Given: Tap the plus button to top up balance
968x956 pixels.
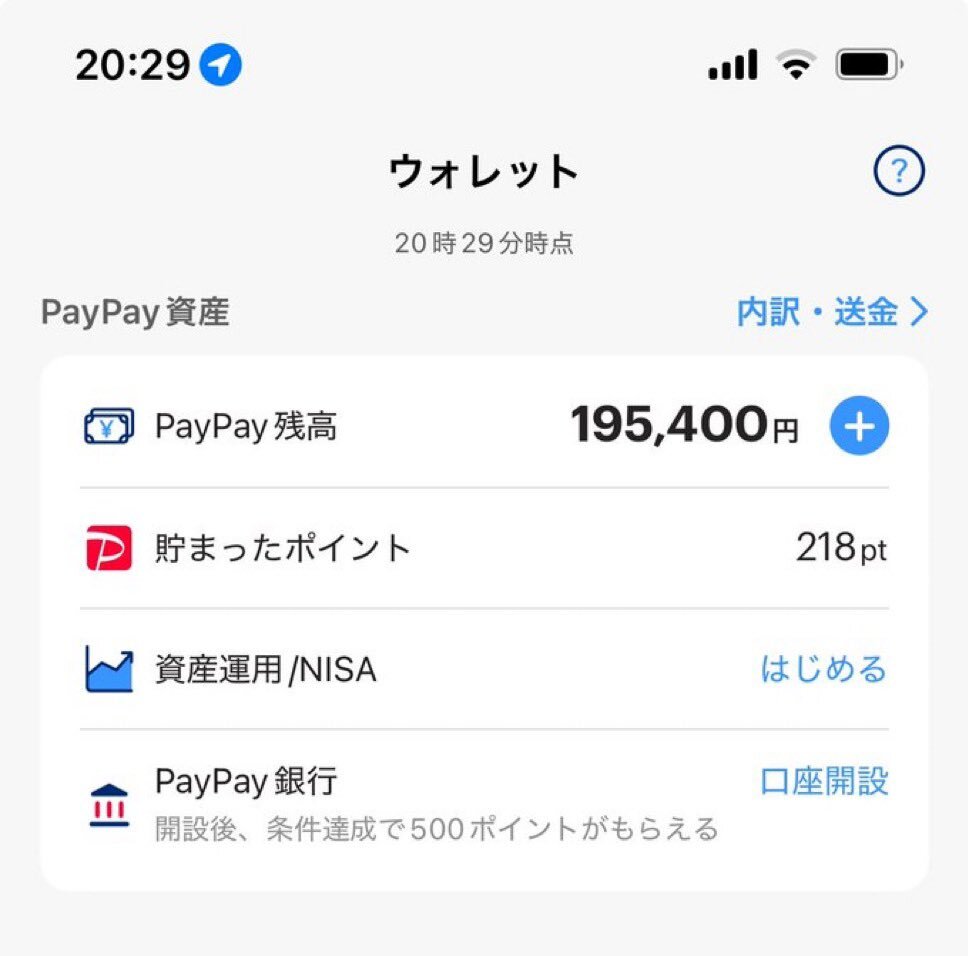Looking at the screenshot, I should pos(859,427).
